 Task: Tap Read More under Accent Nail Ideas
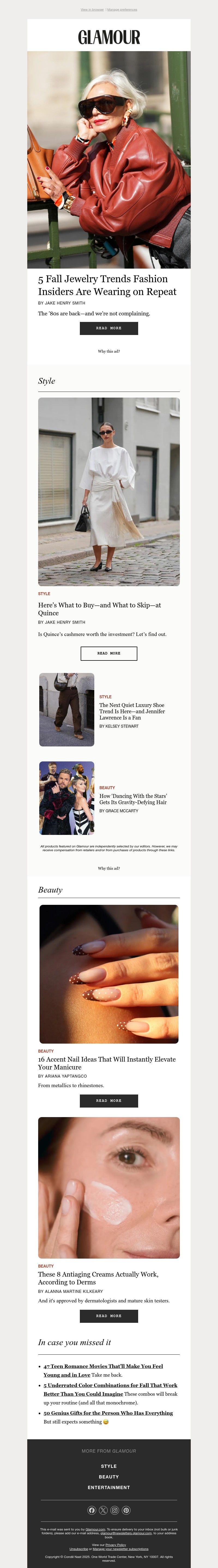(x=108, y=1100)
